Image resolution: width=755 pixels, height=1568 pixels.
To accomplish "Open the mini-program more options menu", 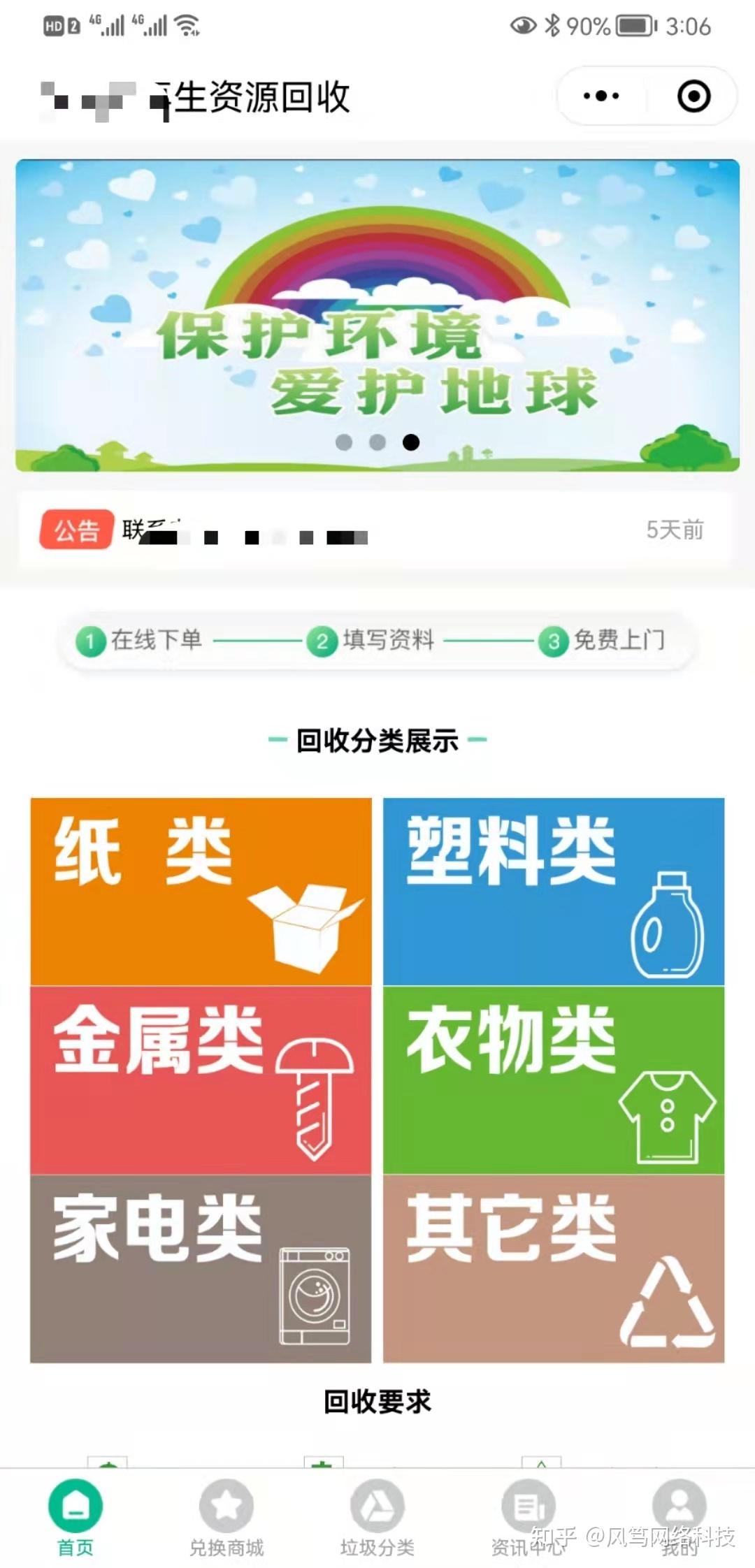I will point(600,94).
